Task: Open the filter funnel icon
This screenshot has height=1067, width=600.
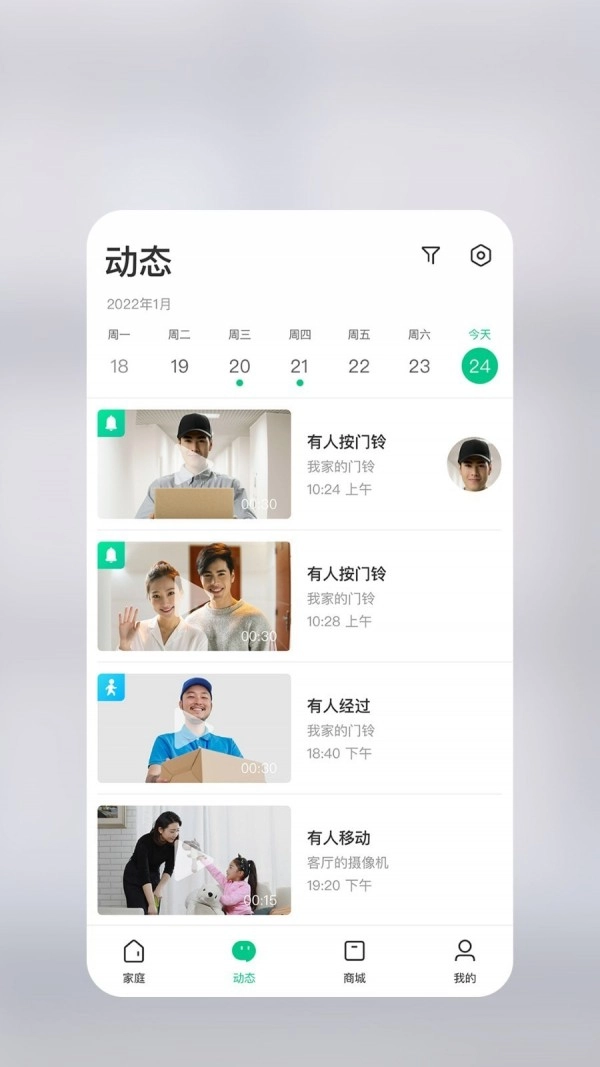Action: (x=431, y=255)
